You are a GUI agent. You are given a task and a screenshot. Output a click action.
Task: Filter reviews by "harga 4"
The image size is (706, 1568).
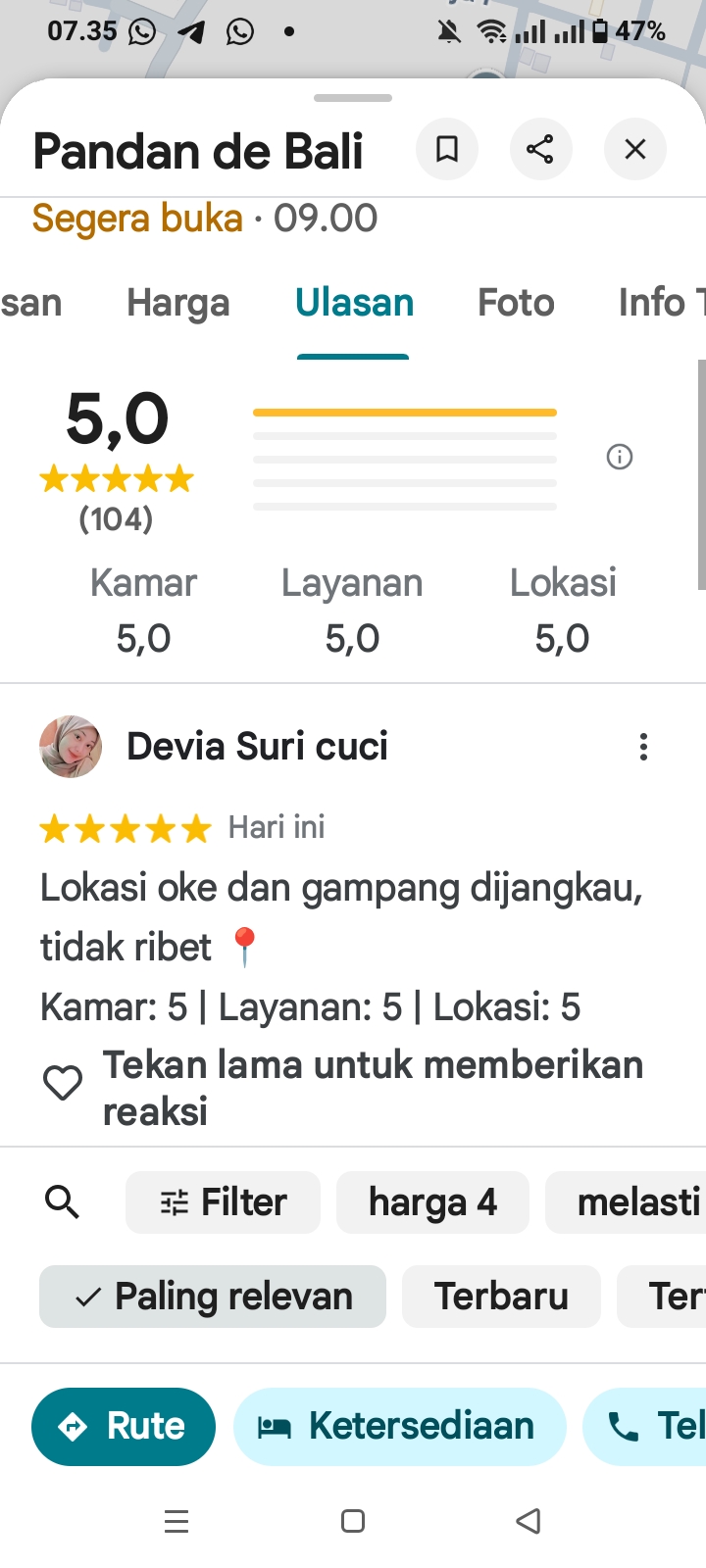pos(432,1201)
